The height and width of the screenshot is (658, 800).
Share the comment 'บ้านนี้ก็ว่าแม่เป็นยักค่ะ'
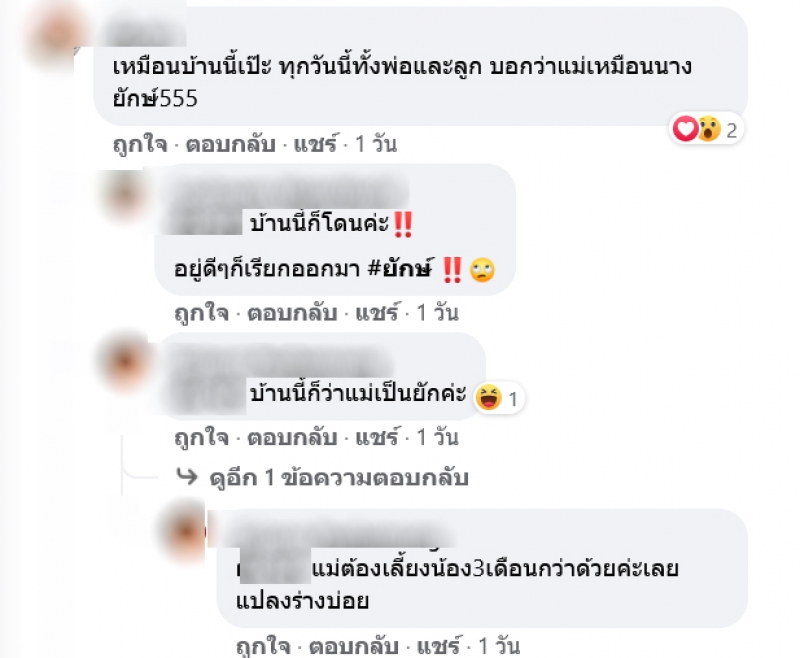click(x=379, y=437)
